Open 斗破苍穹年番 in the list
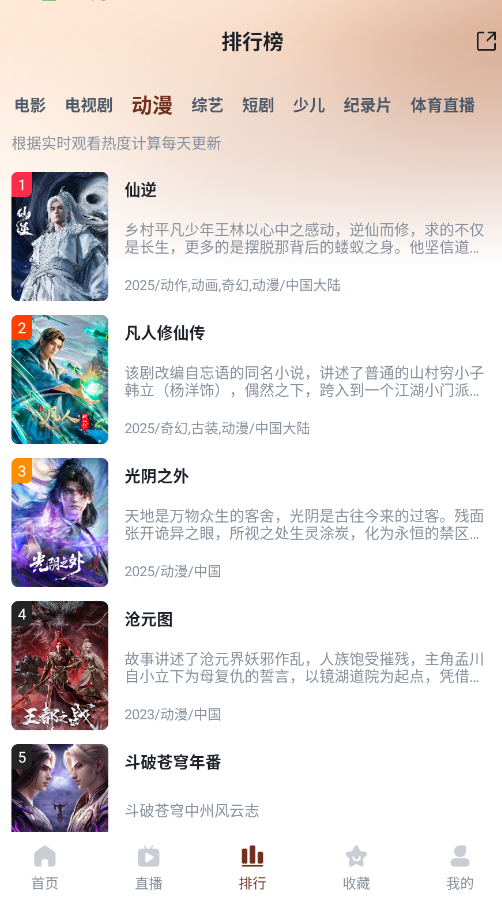The width and height of the screenshot is (502, 898). click(251, 788)
